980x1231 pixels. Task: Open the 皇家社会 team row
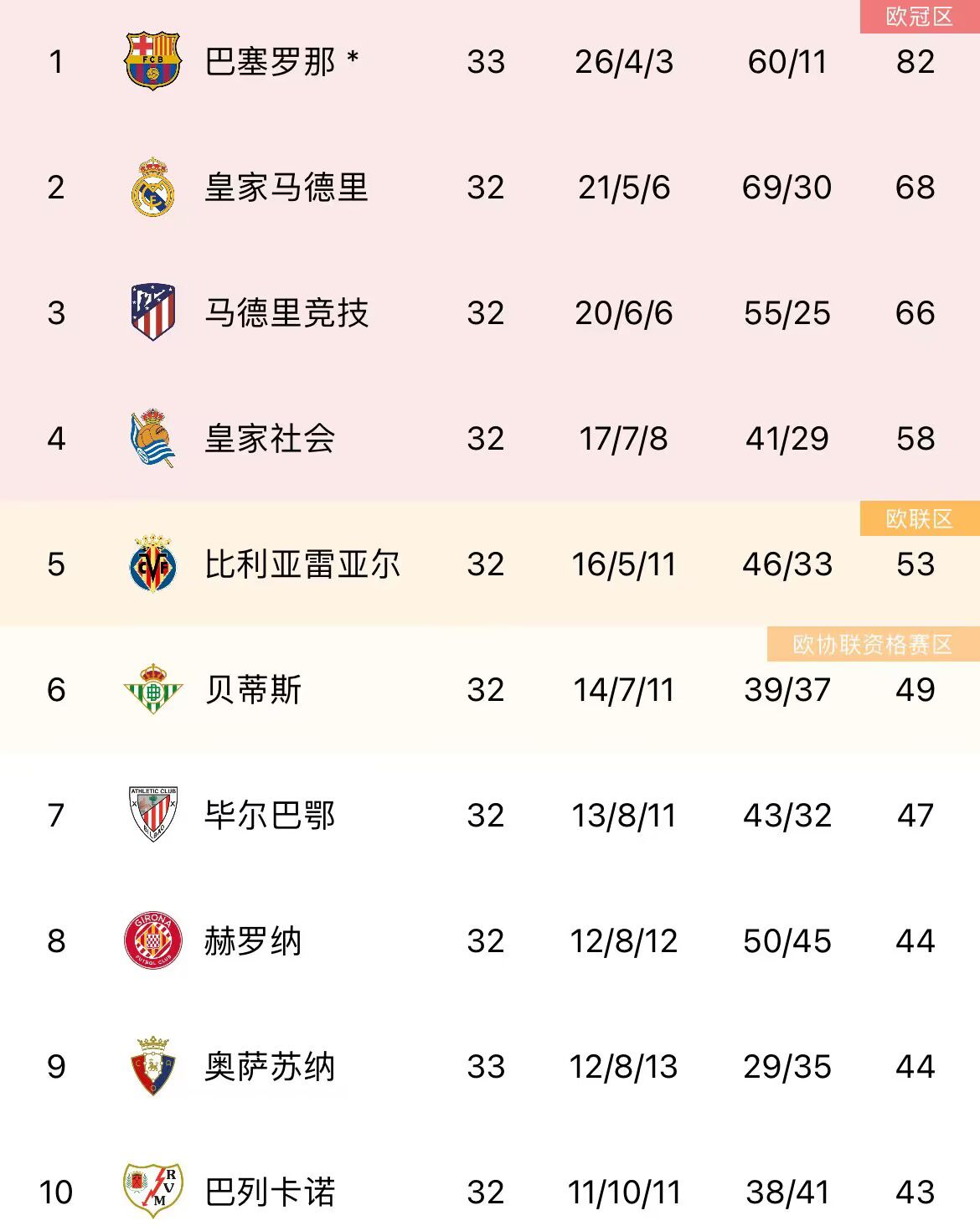point(270,439)
